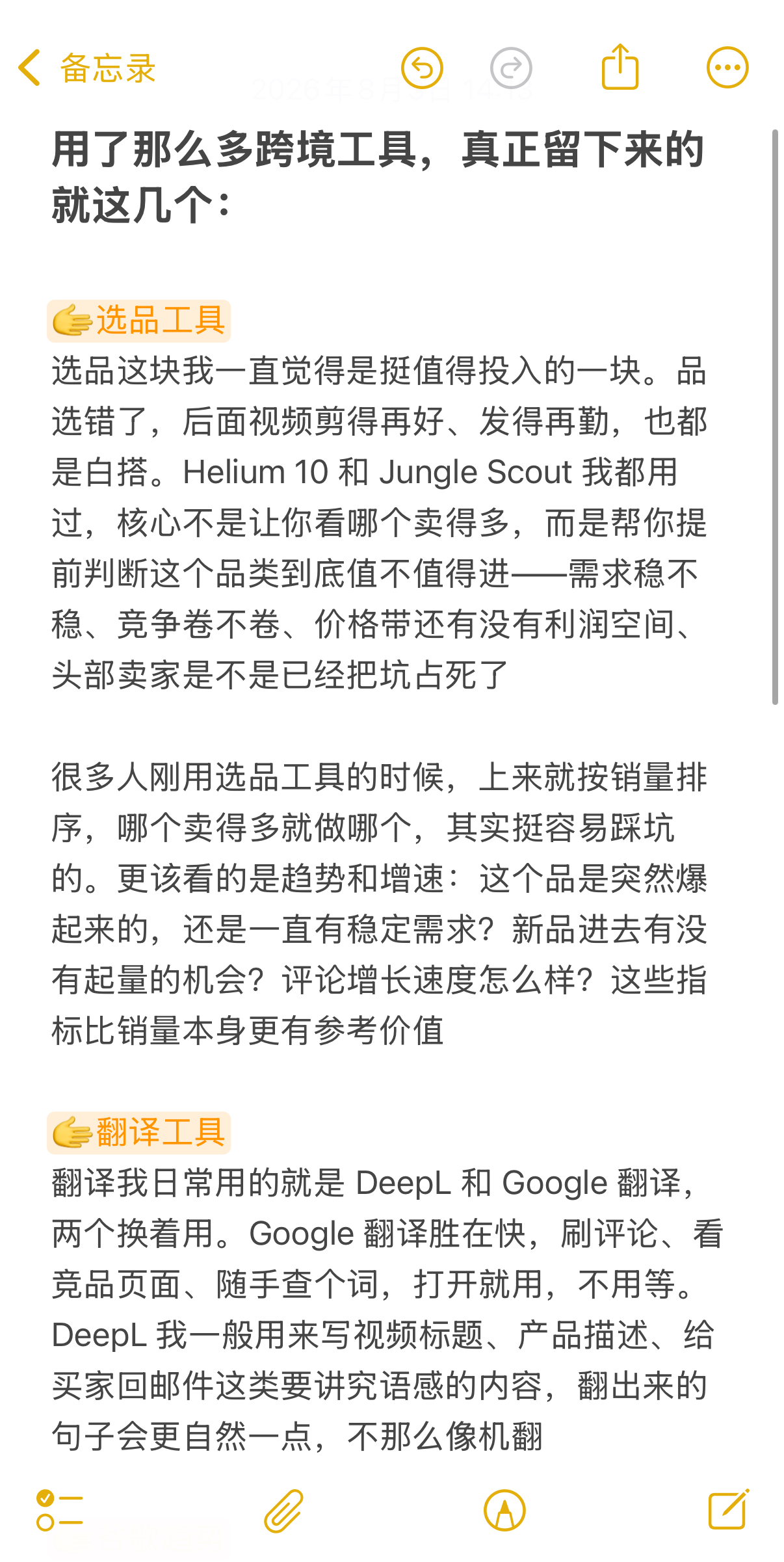Attach a file with the paperclip
This screenshot has height=1562, width=784.
coord(283,1511)
